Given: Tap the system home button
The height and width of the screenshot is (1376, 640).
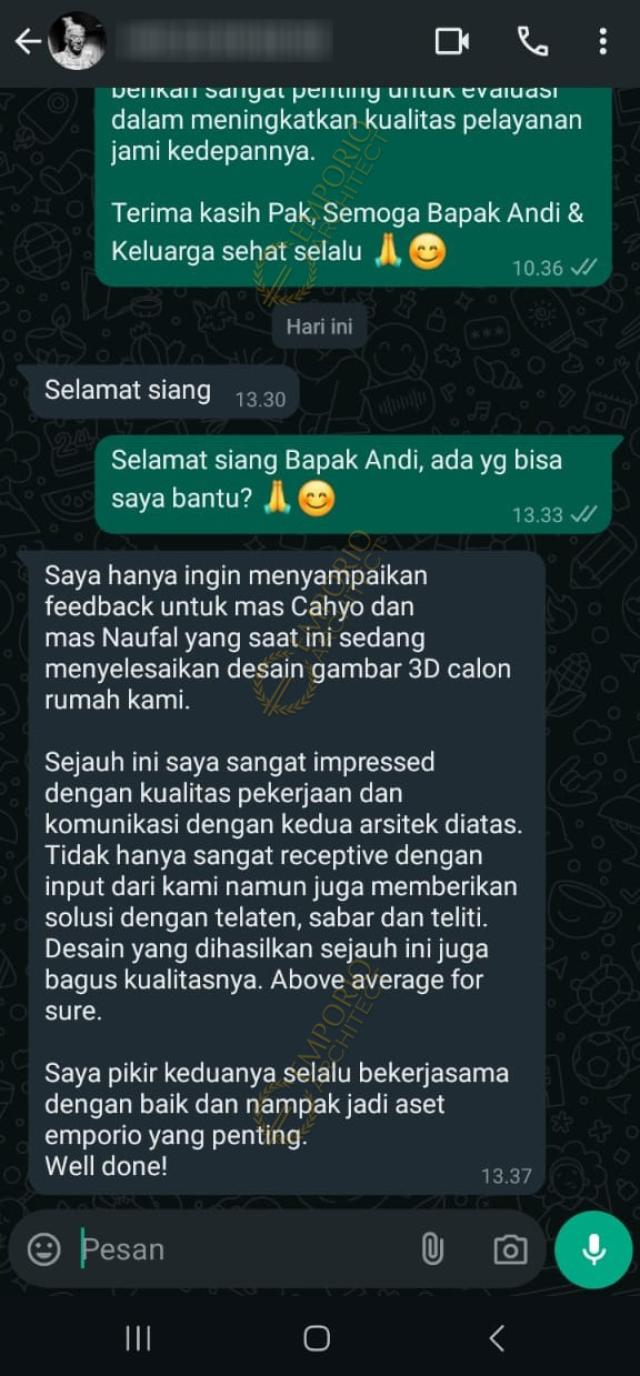Looking at the screenshot, I should (x=317, y=1338).
